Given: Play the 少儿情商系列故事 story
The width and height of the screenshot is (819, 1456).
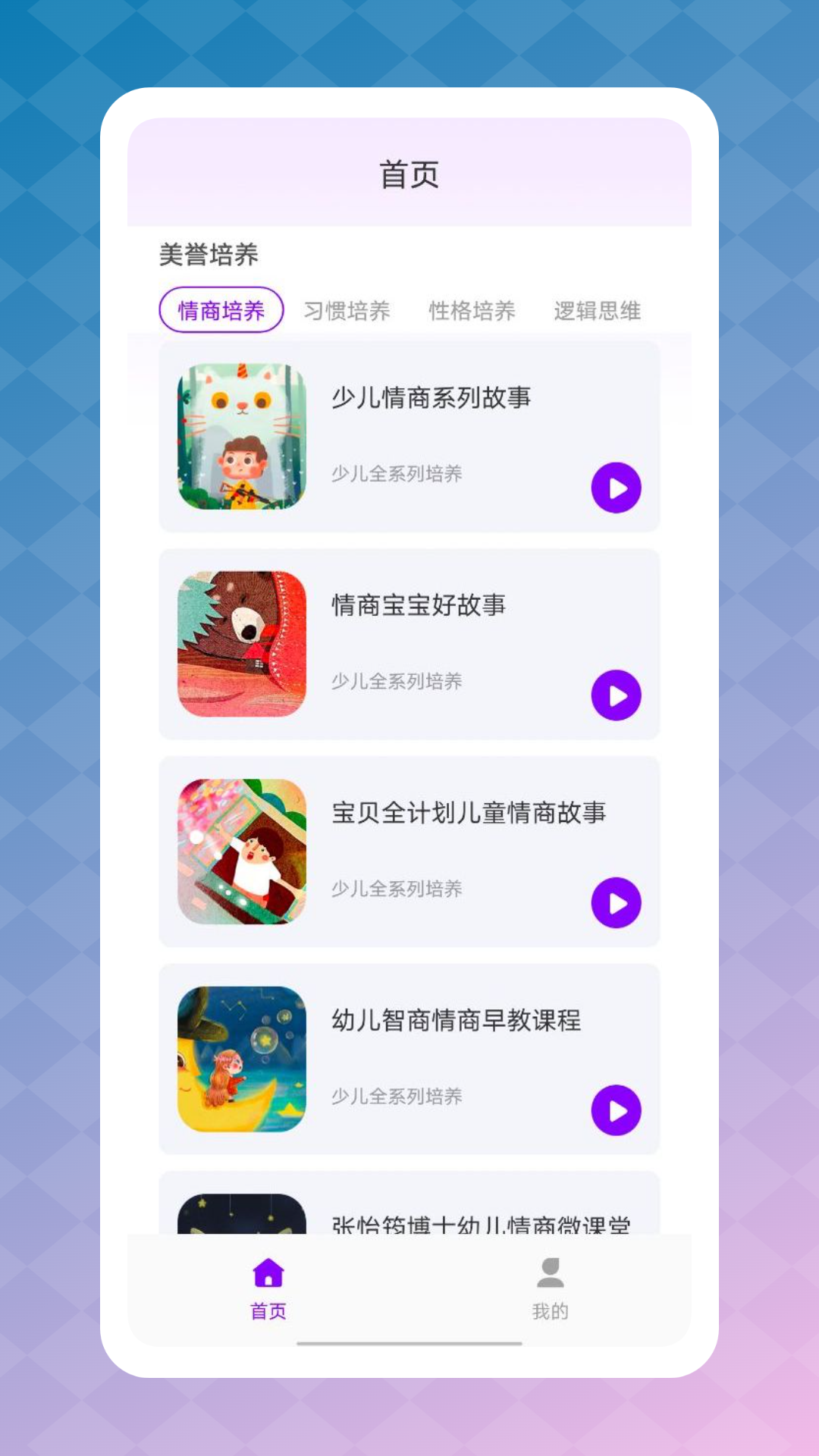Looking at the screenshot, I should pyautogui.click(x=617, y=487).
